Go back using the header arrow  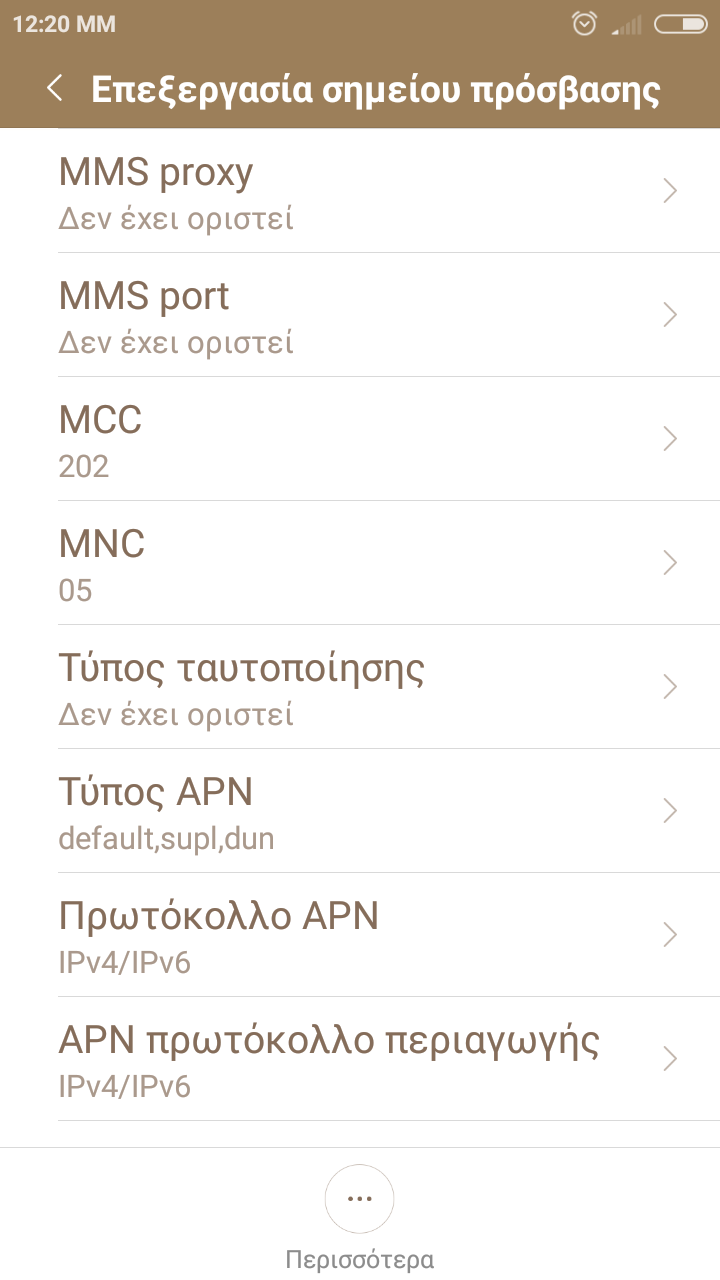[55, 88]
